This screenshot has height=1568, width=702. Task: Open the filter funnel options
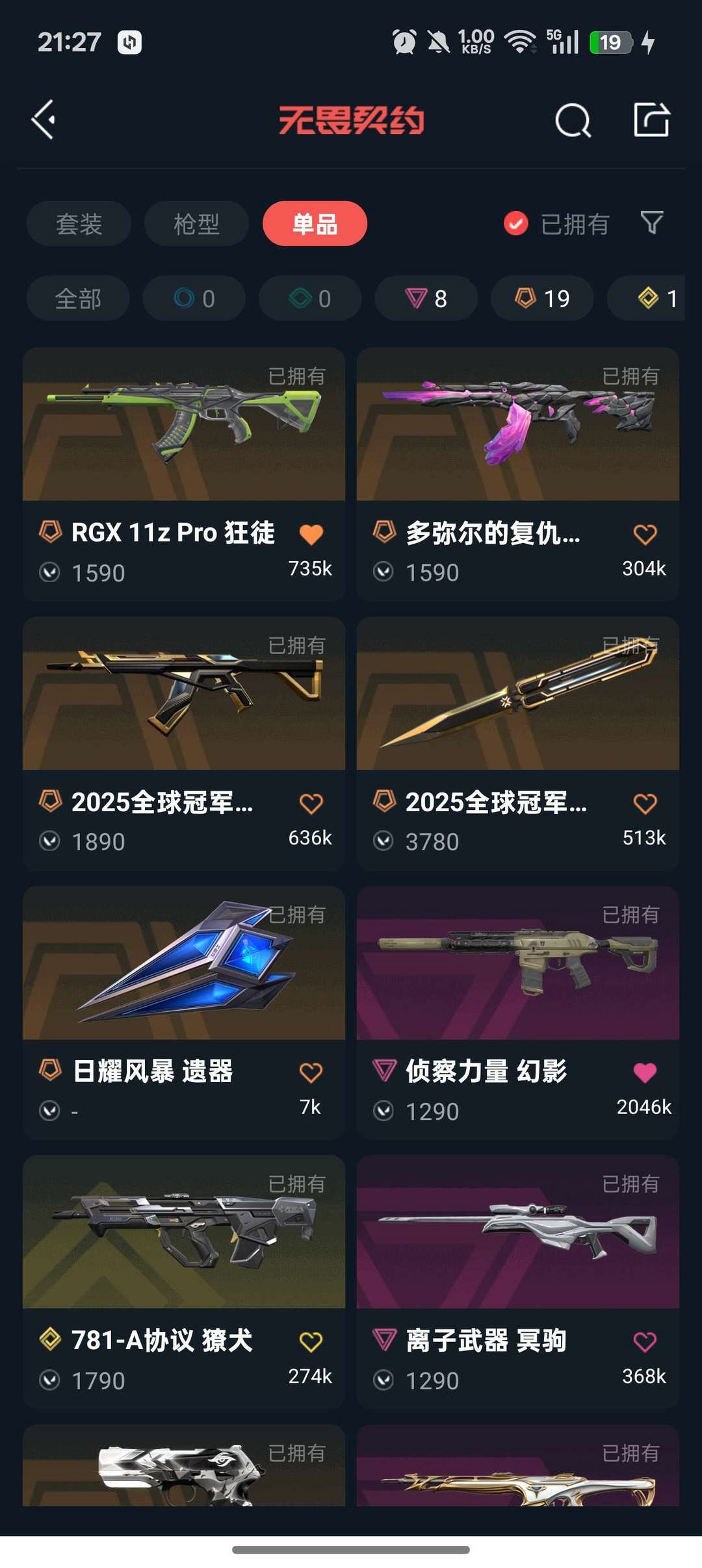coord(652,223)
